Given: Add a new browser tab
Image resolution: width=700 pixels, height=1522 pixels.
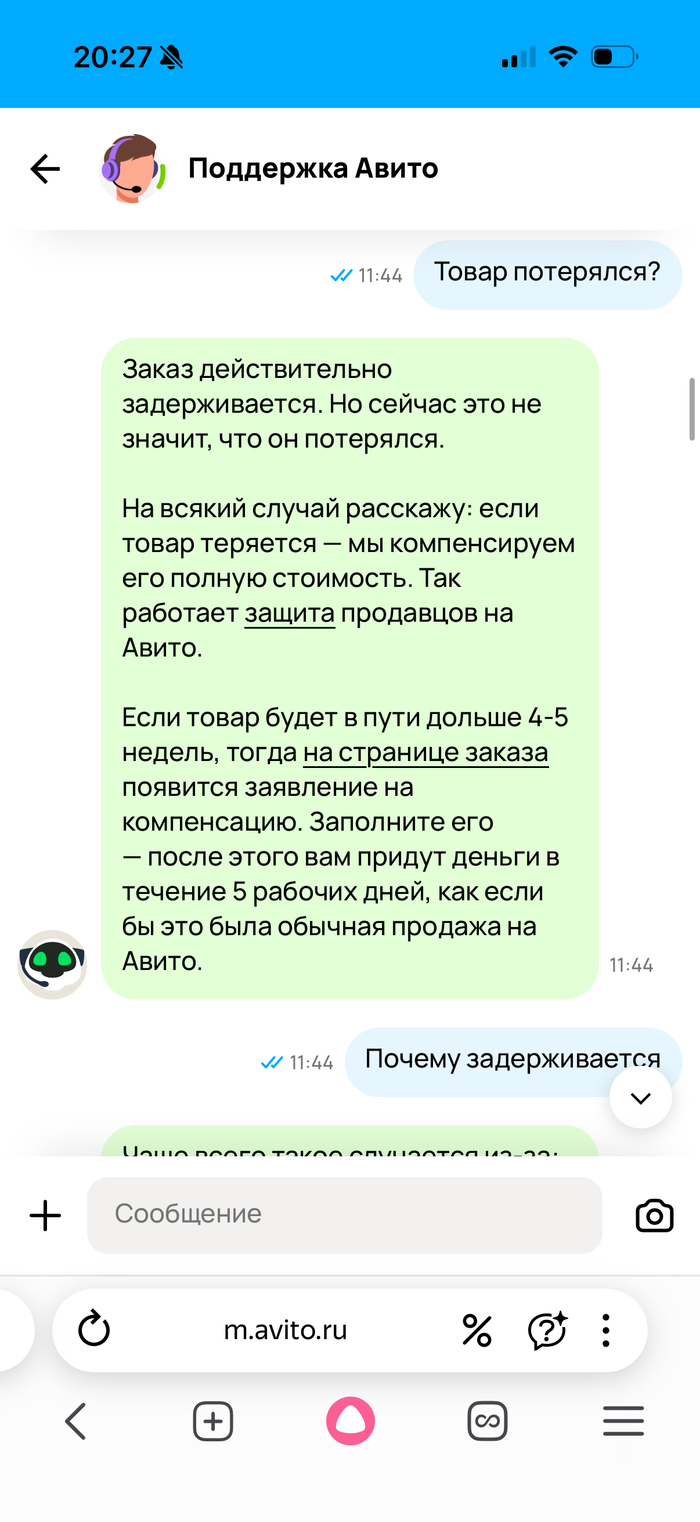Looking at the screenshot, I should (x=213, y=1420).
